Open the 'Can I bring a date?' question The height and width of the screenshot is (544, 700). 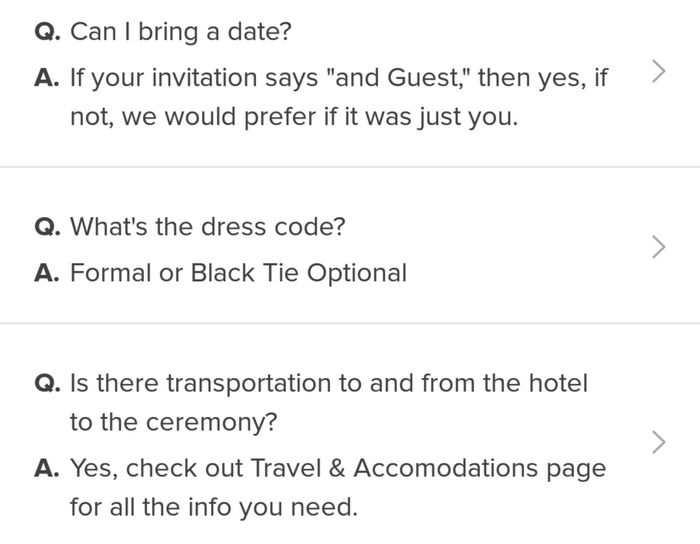point(657,72)
